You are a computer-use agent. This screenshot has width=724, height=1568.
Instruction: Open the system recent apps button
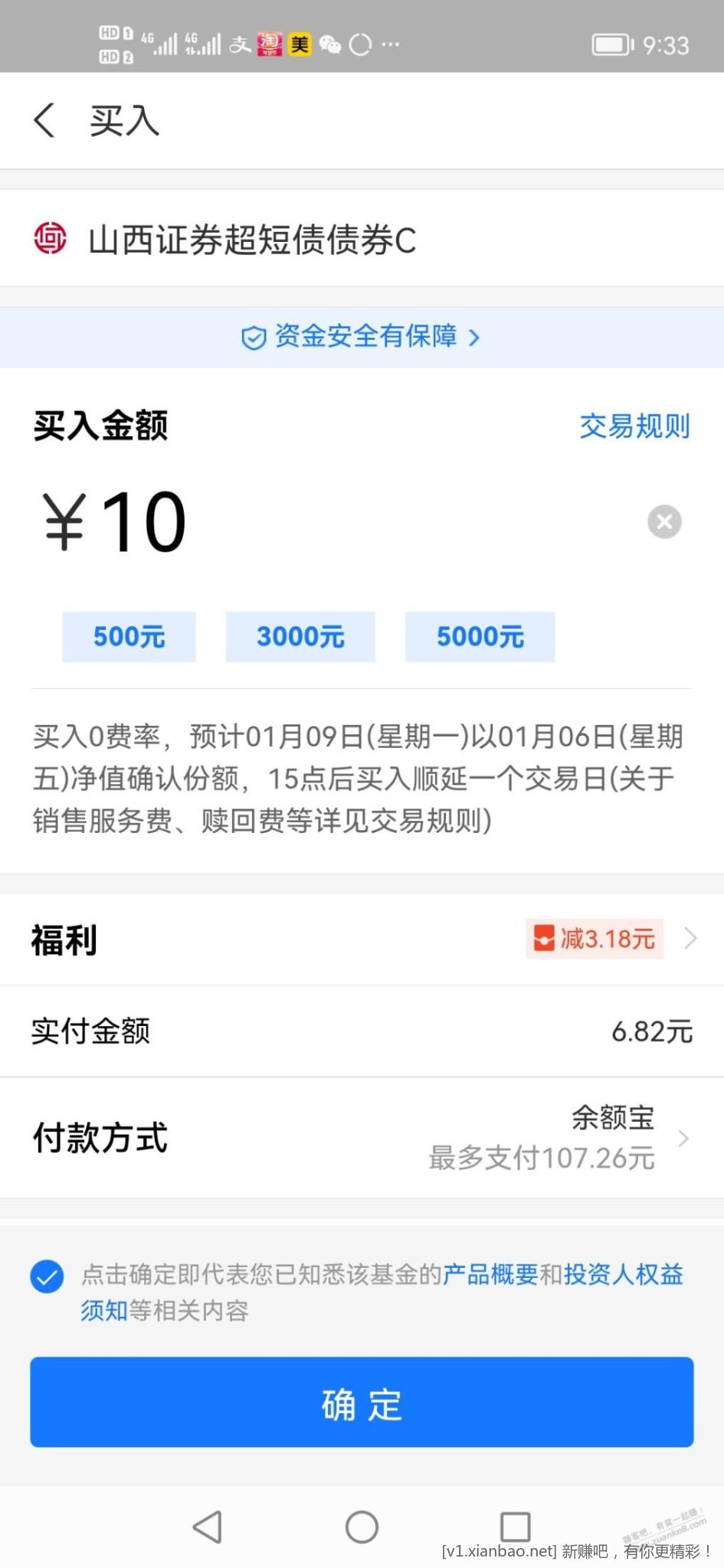[x=515, y=1527]
